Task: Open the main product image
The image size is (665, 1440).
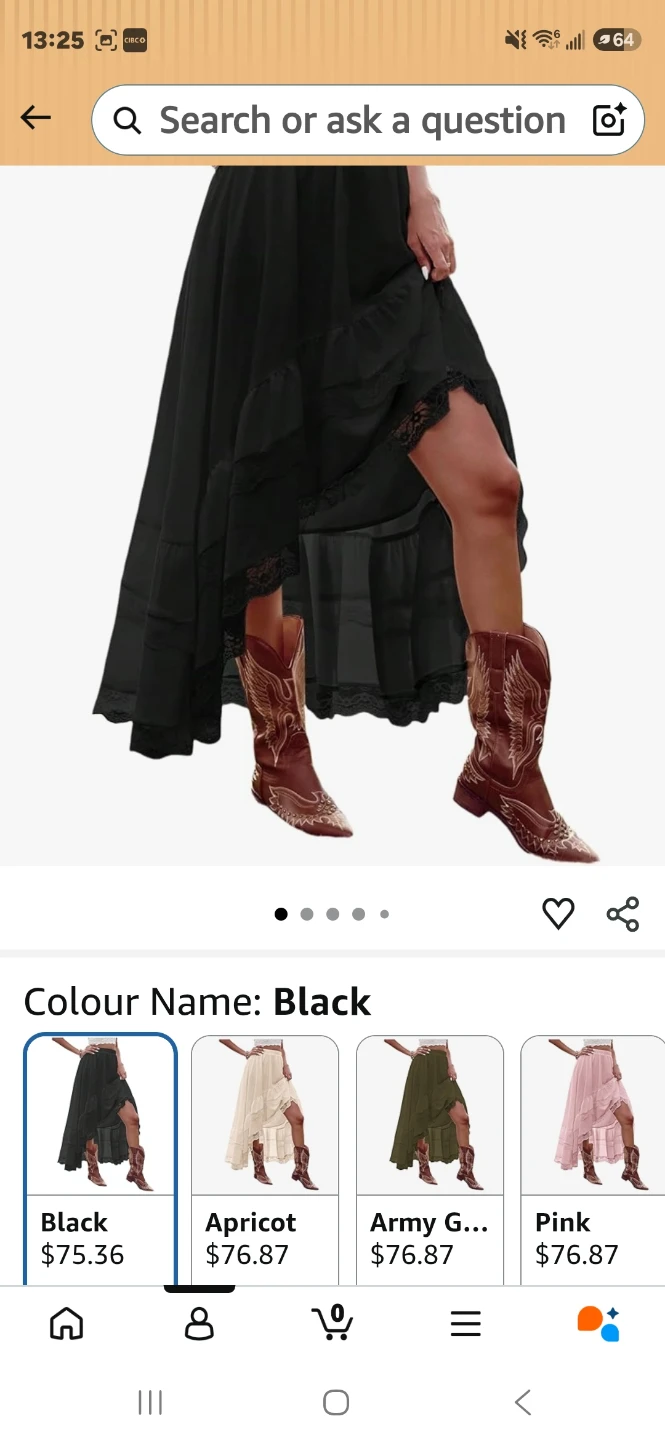Action: click(332, 515)
